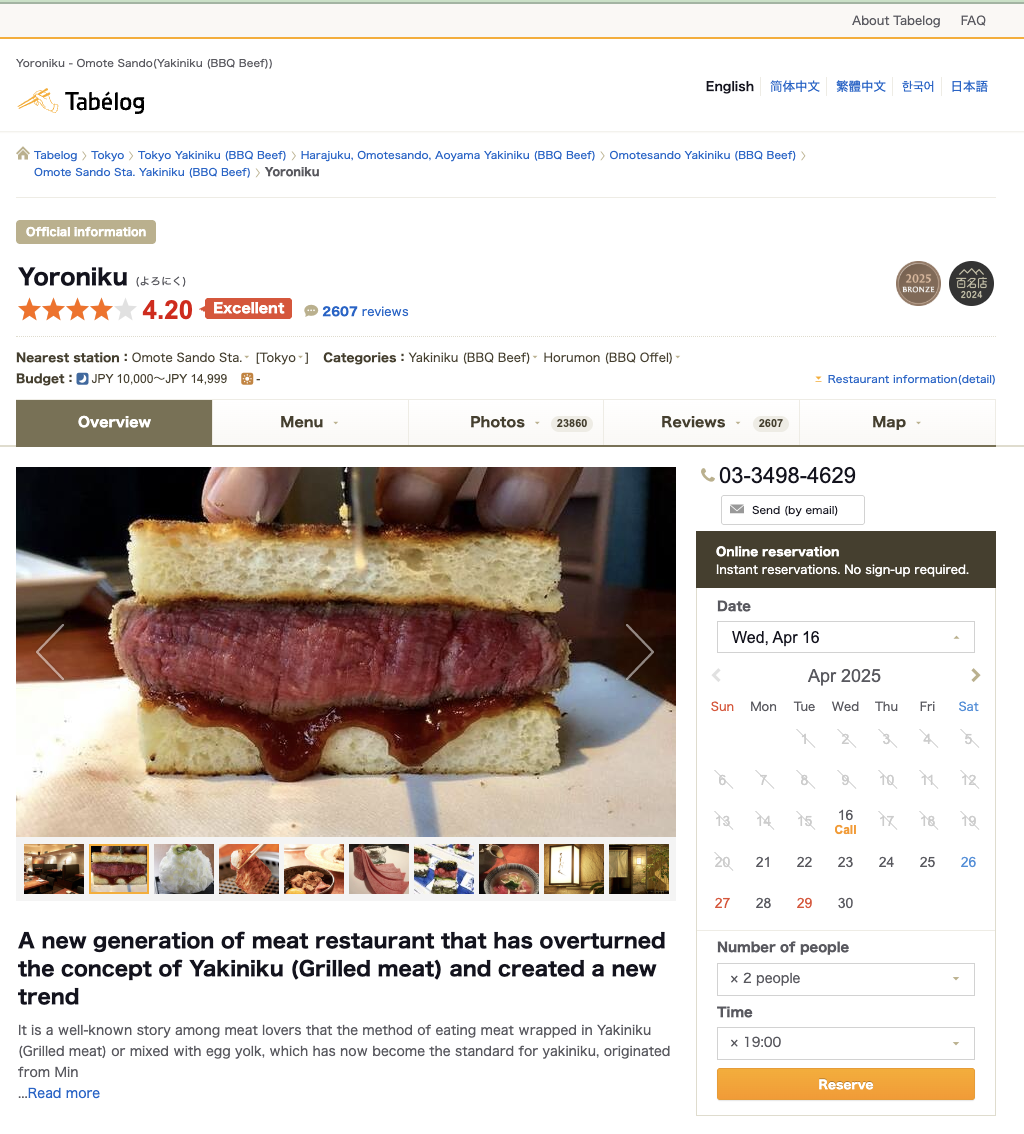
Task: Select April 24 on the calendar
Action: coord(886,862)
